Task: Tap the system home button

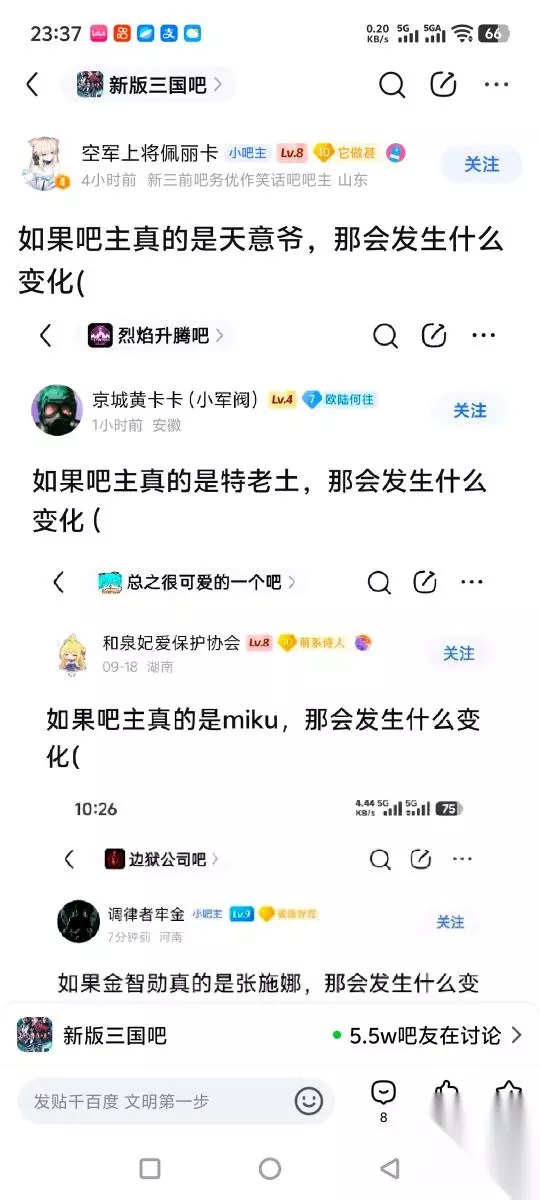Action: (270, 1168)
